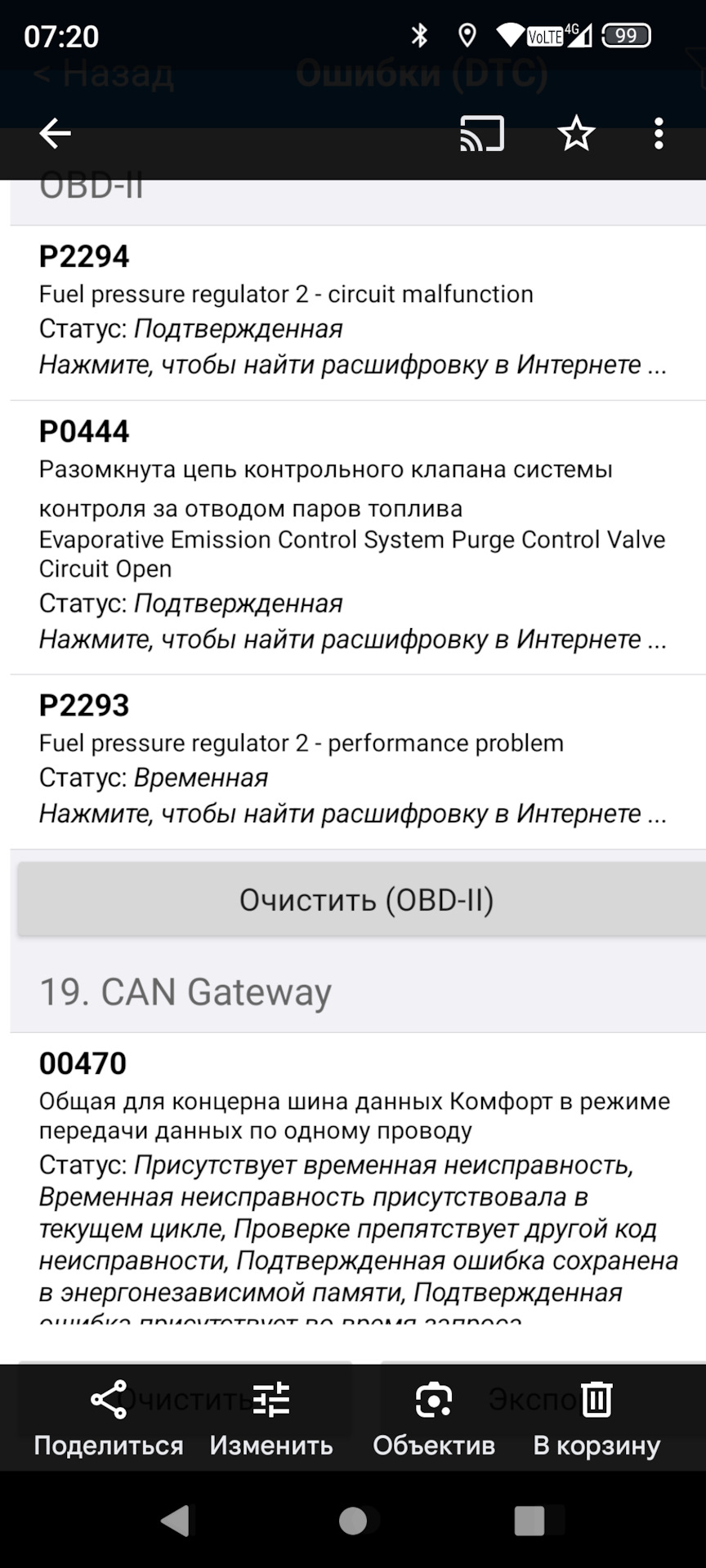Tap the system home button
706x1568 pixels.
[353, 1521]
